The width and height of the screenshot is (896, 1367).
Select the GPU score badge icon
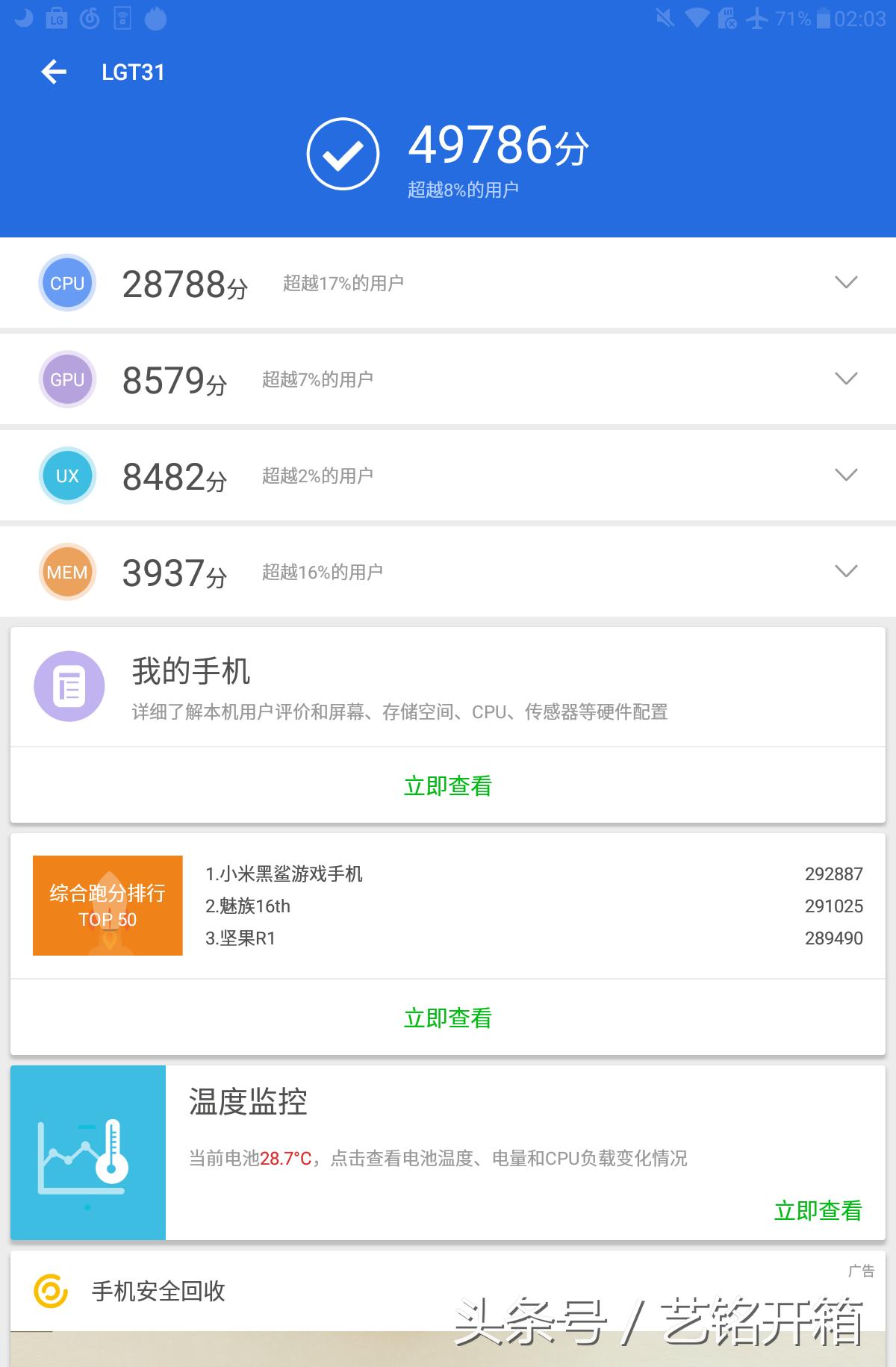pos(67,379)
